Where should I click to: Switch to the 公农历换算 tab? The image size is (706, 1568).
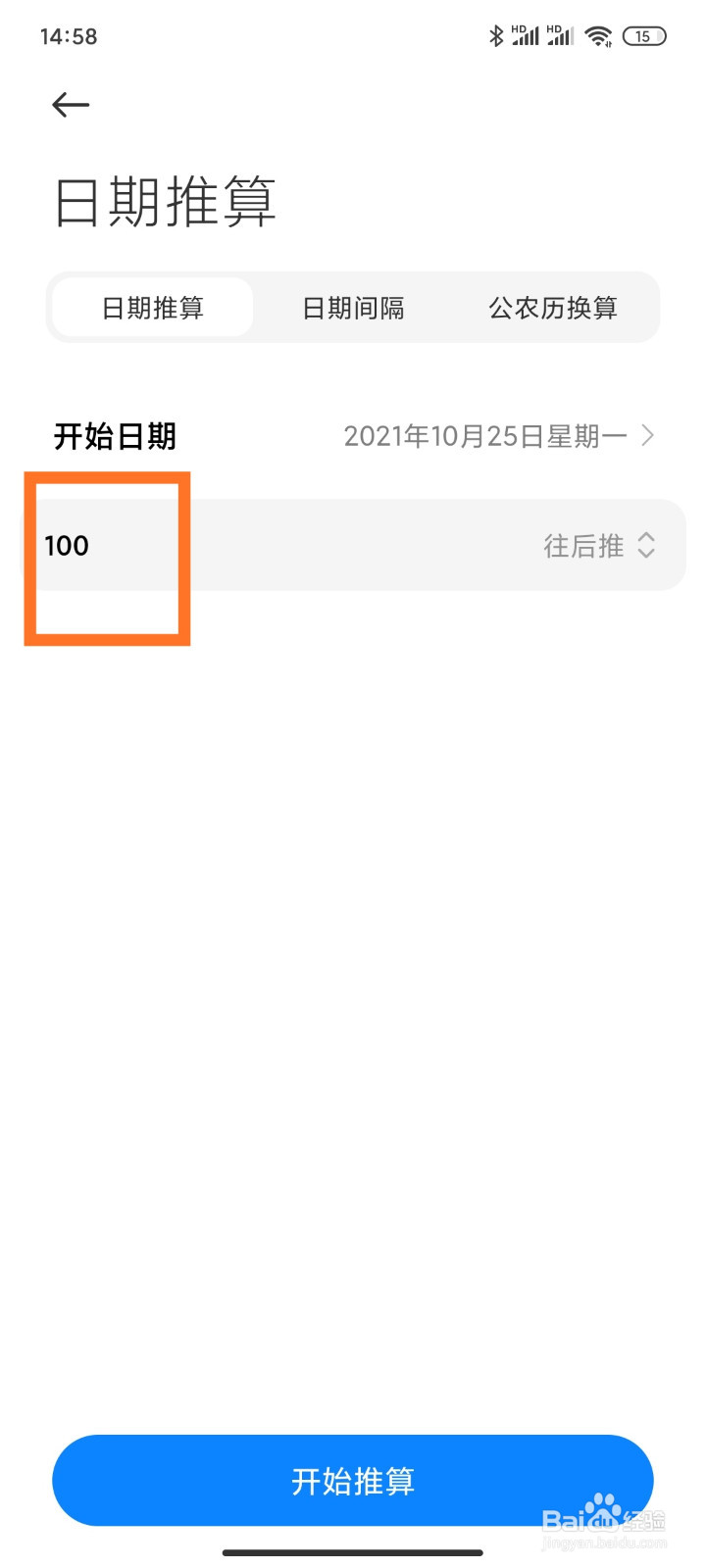pos(552,308)
